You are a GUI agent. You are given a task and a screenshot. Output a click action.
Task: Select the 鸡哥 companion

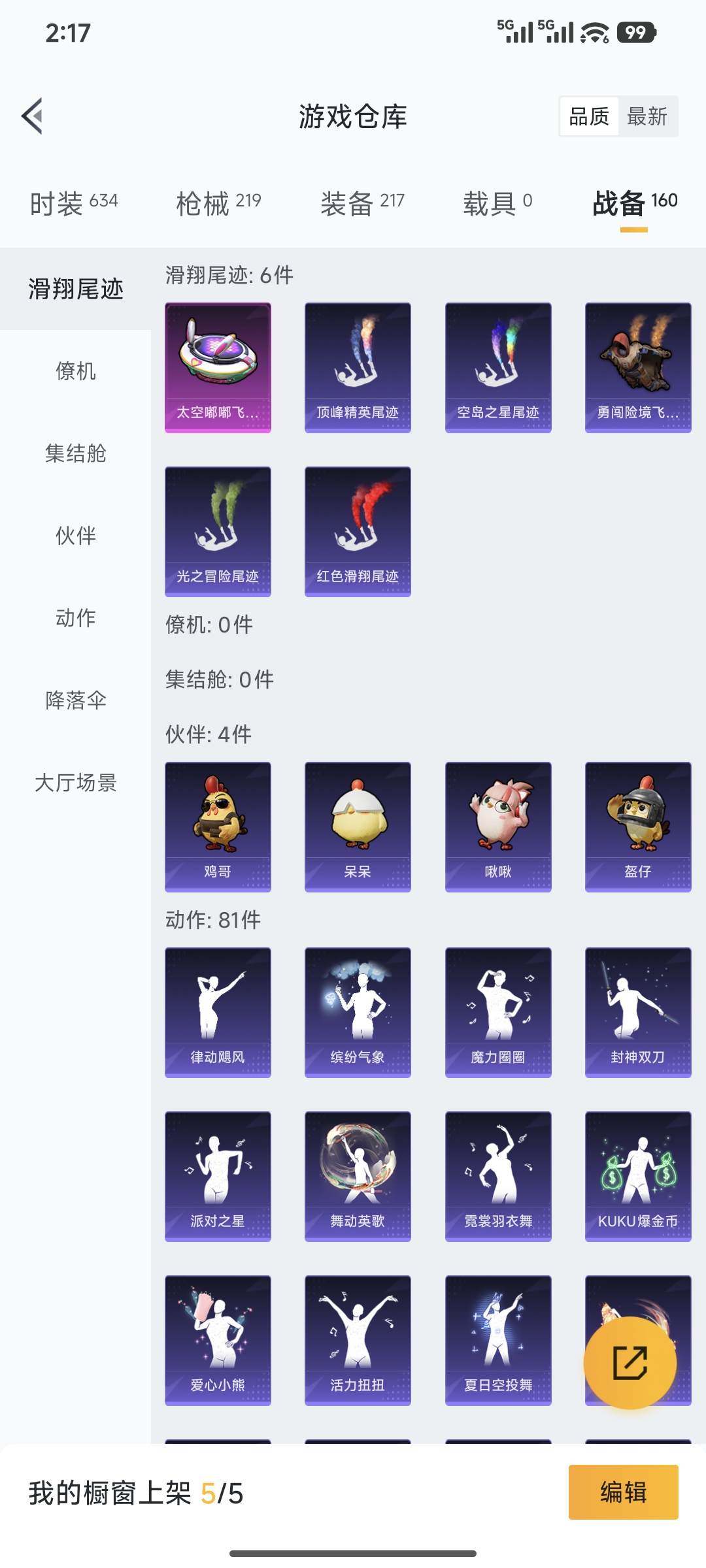pos(218,826)
